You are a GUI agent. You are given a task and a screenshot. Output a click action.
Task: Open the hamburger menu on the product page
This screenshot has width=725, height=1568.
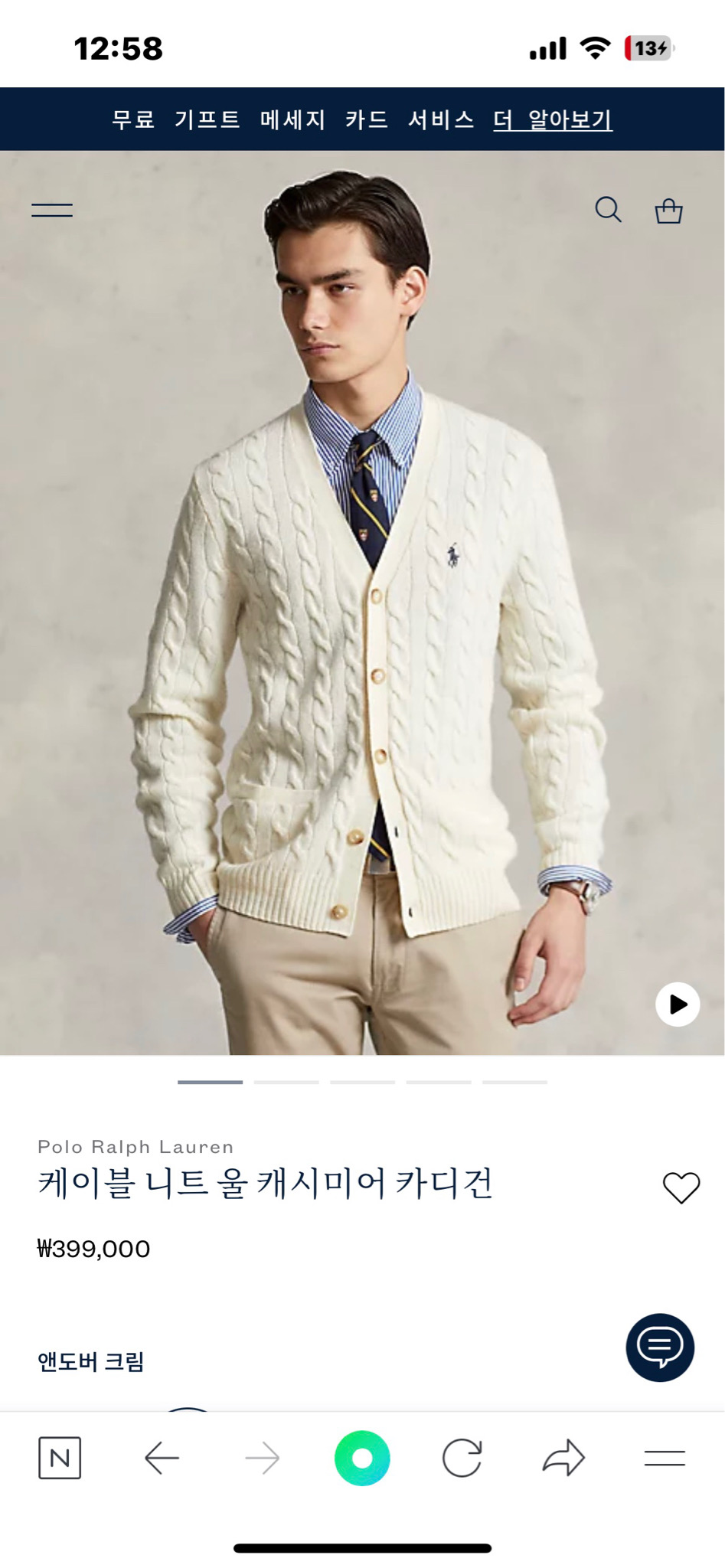coord(52,210)
